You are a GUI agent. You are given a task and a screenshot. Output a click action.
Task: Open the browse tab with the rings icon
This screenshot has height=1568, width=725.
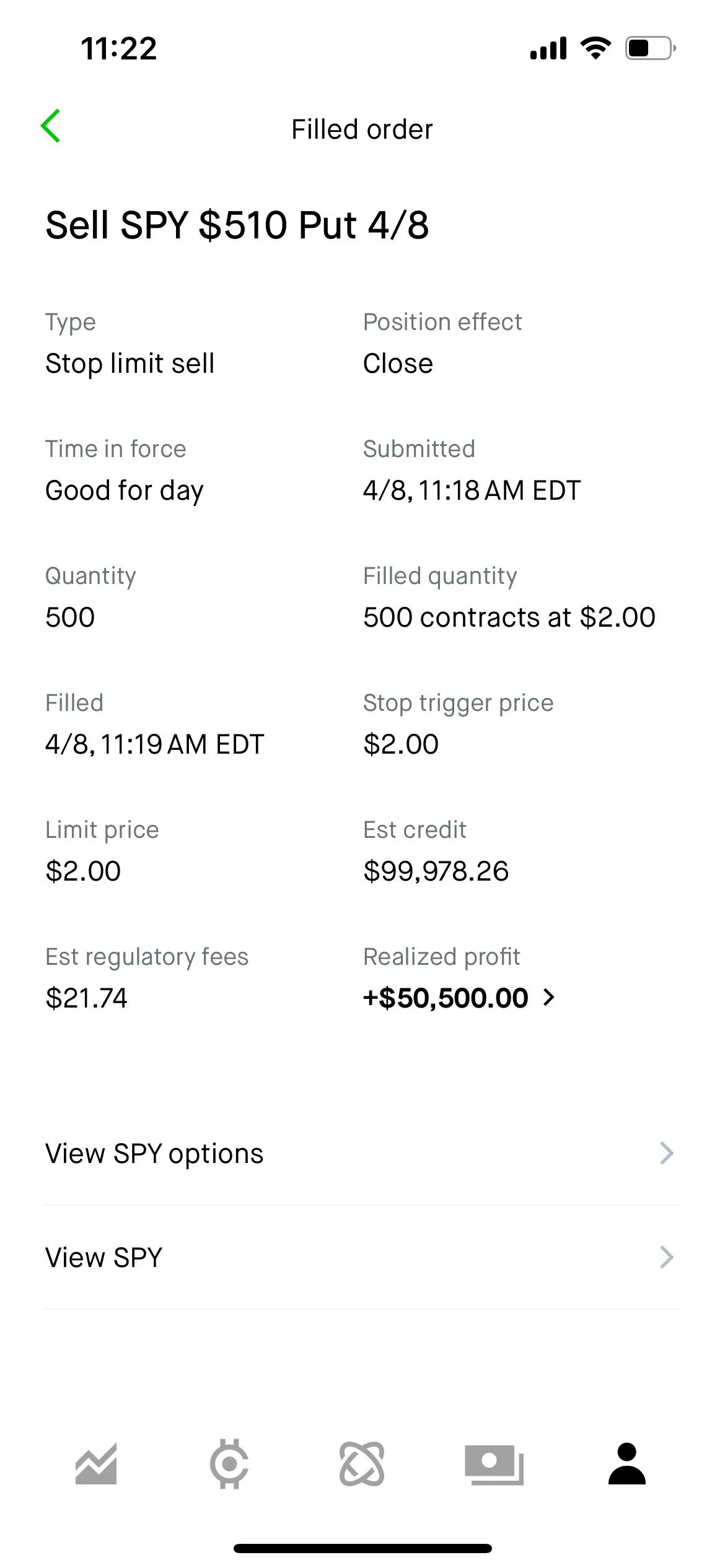tap(362, 1465)
